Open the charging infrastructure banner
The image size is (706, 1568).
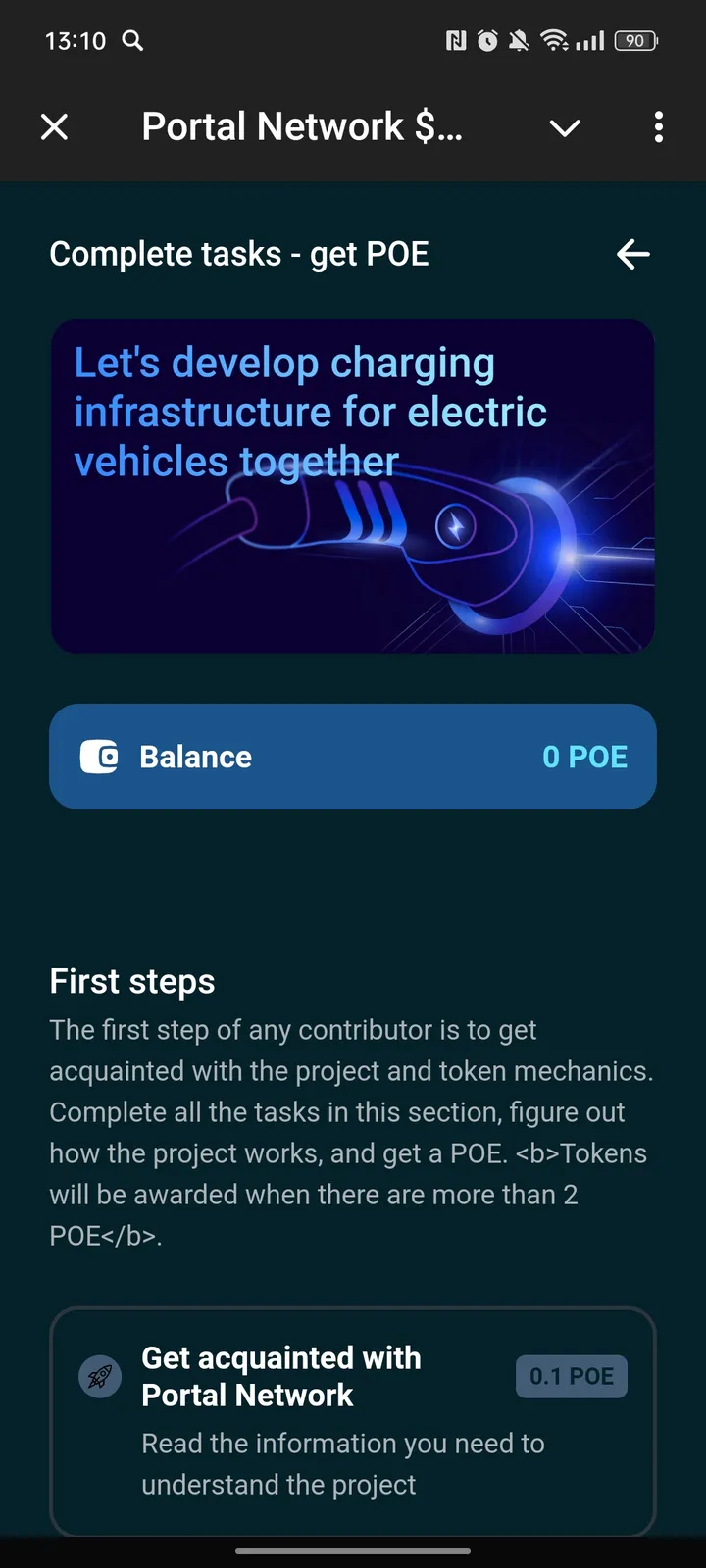[353, 485]
